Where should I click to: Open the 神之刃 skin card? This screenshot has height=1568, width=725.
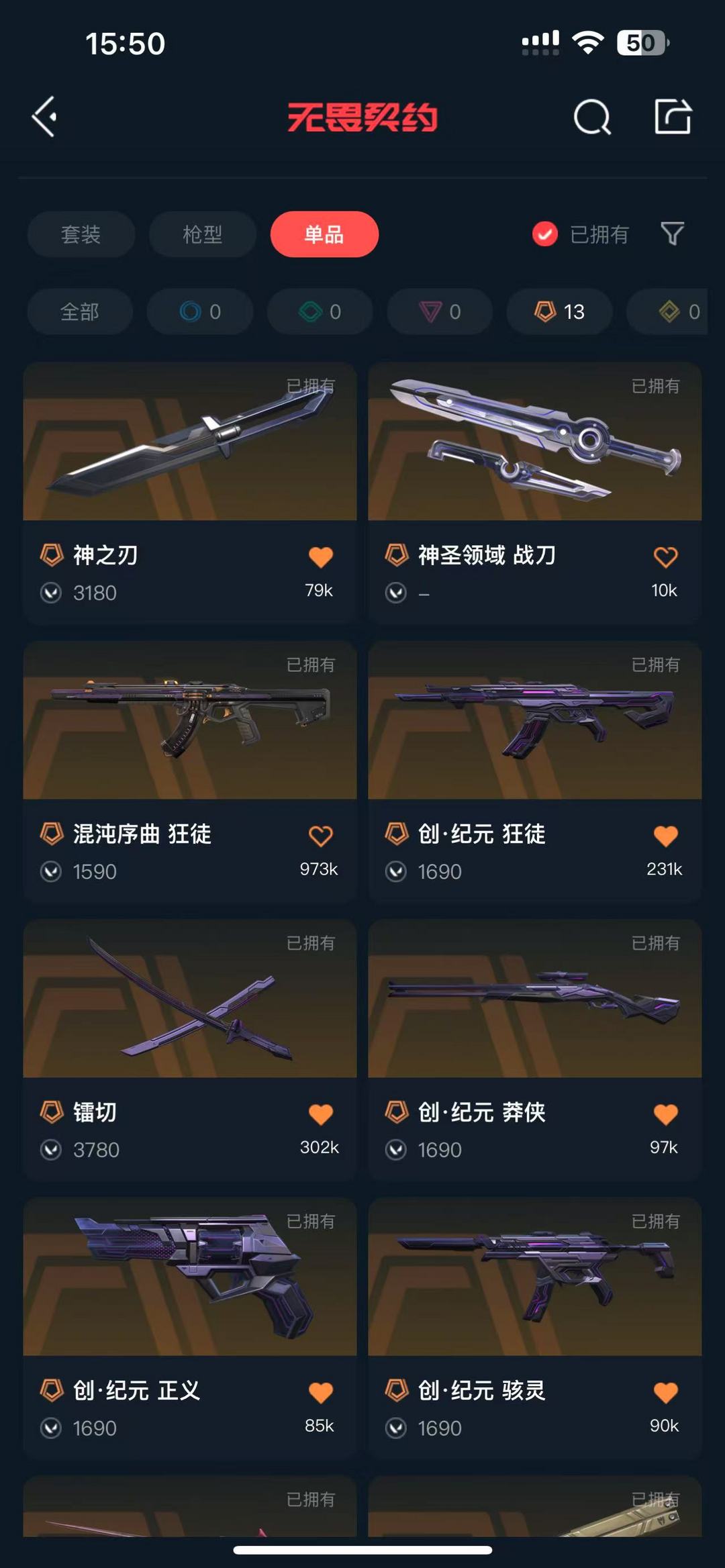click(x=190, y=493)
